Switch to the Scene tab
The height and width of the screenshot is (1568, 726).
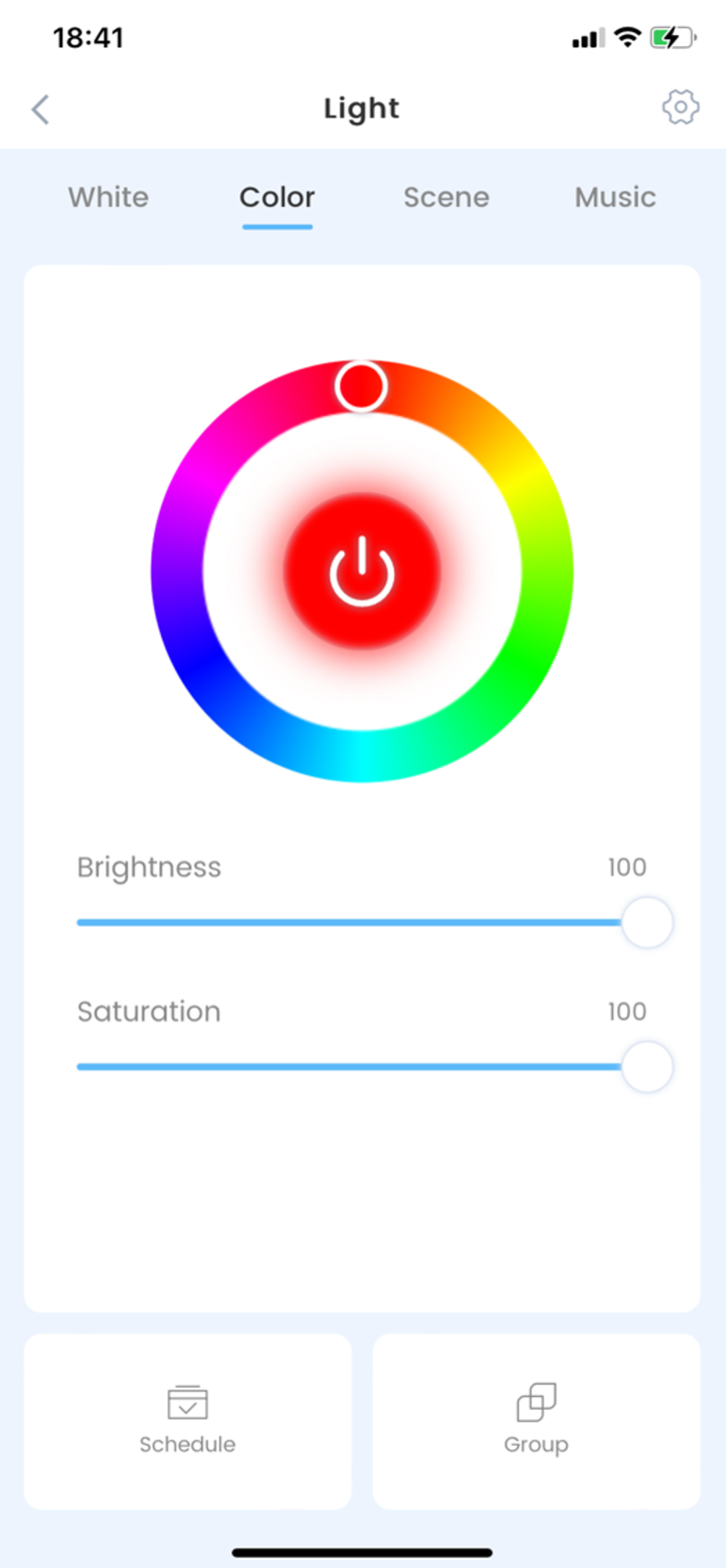447,197
